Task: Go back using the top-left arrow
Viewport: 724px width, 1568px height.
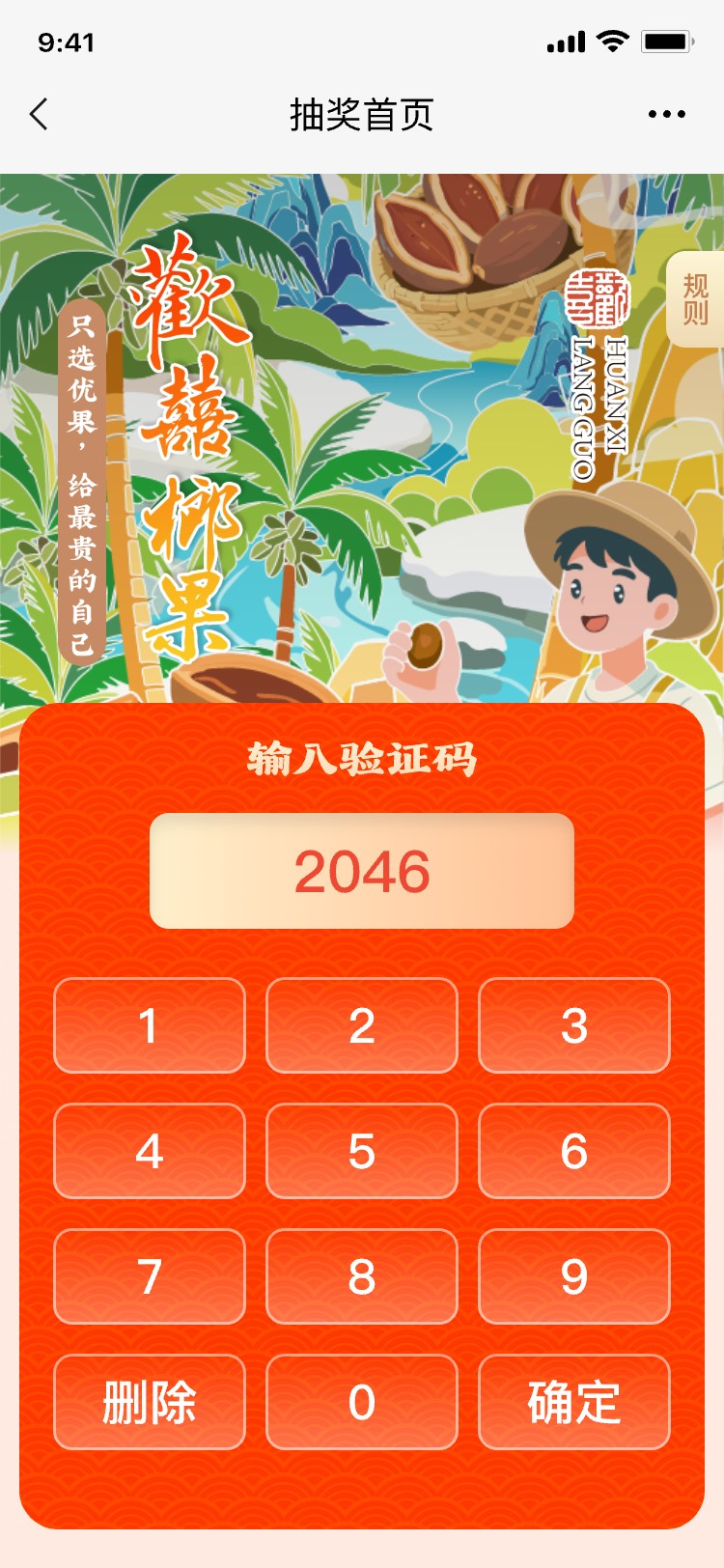Action: click(39, 114)
